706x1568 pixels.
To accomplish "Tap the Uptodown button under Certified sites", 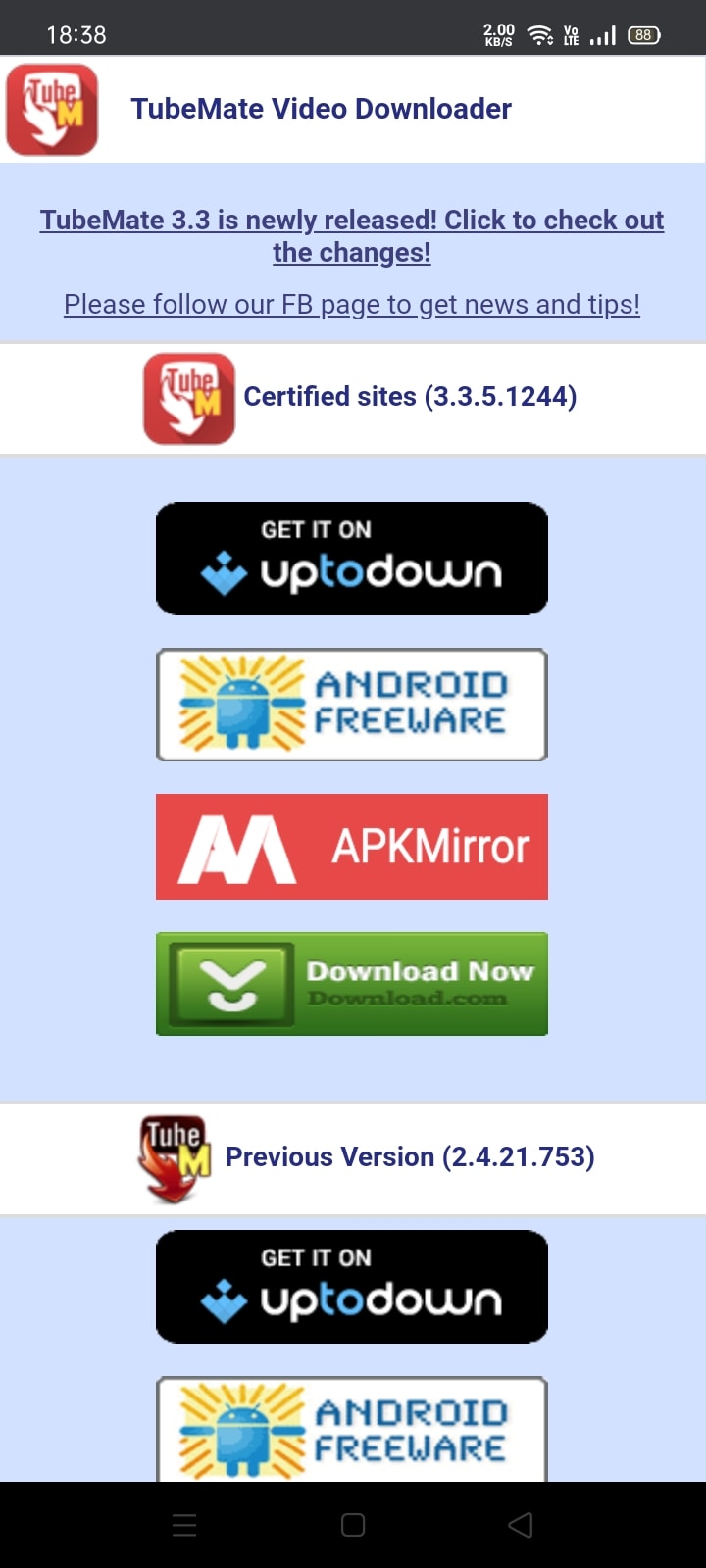I will [x=351, y=559].
